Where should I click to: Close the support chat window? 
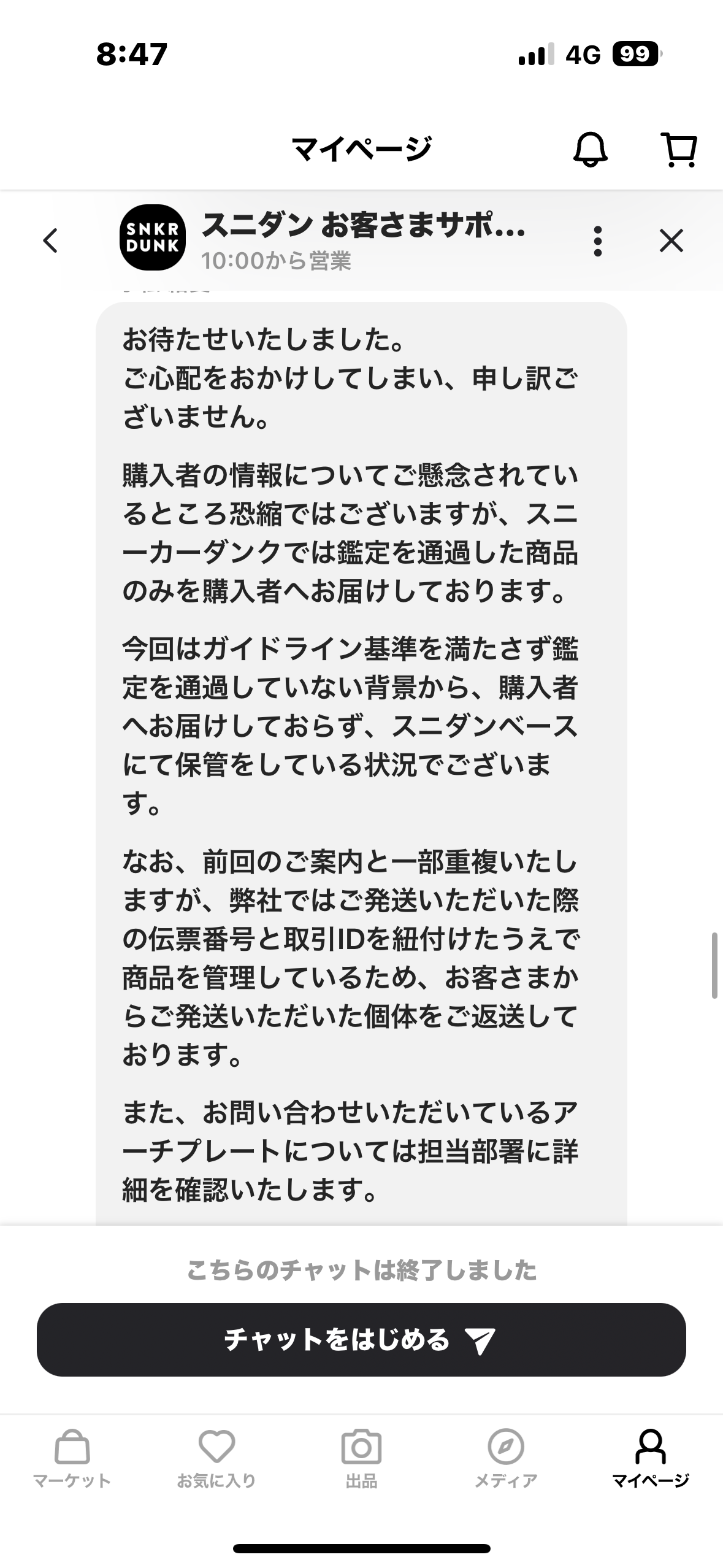click(671, 240)
